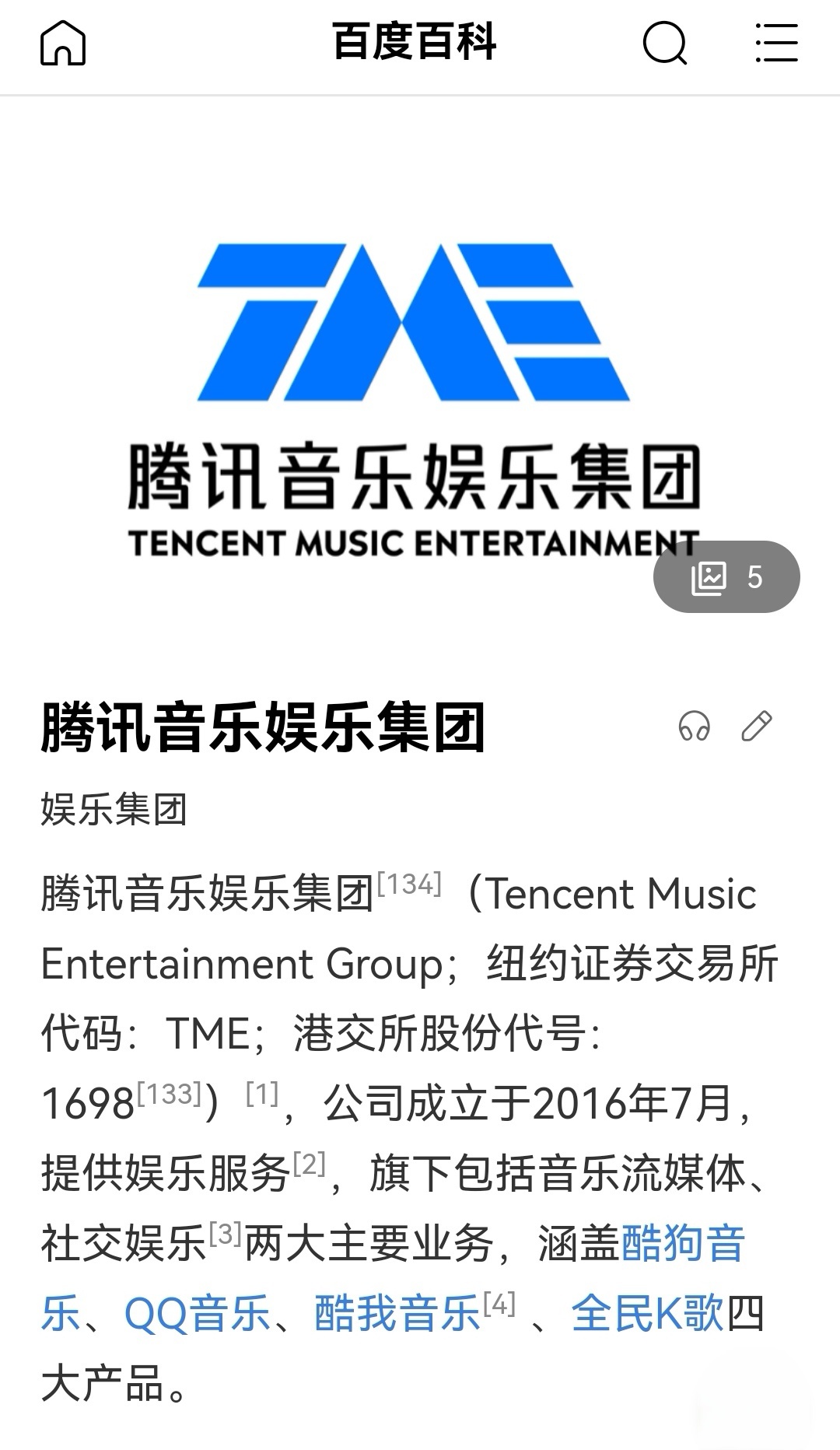
Task: Open the menu list icon
Action: pyautogui.click(x=776, y=43)
